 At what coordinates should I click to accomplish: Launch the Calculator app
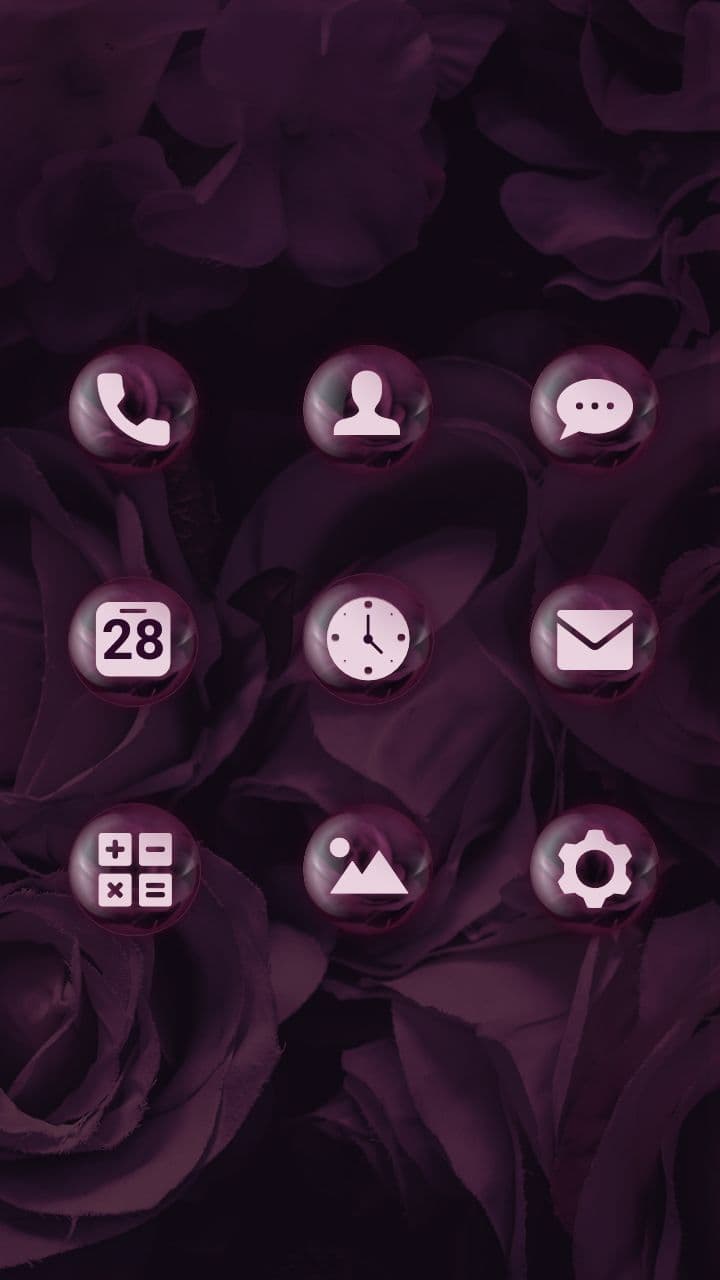134,867
